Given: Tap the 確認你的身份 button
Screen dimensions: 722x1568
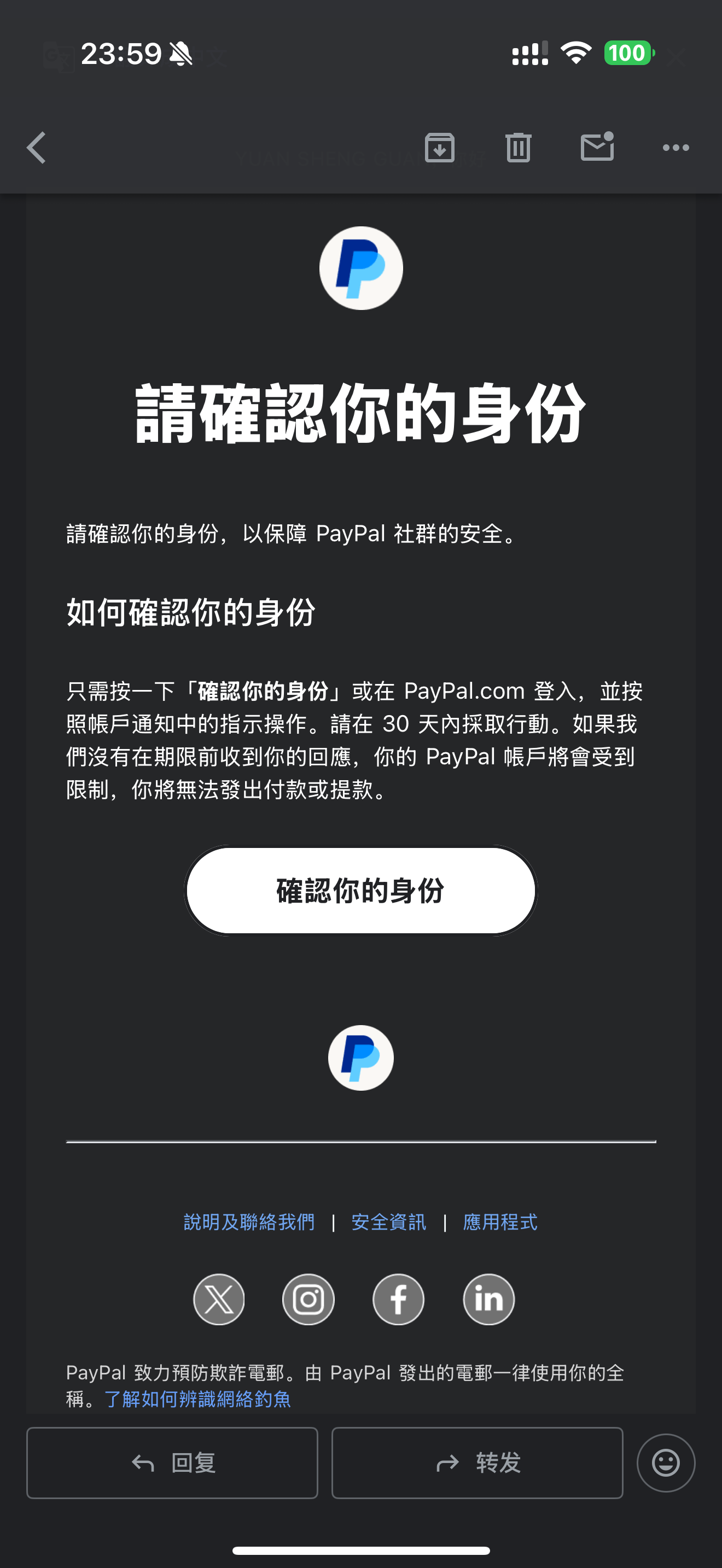Looking at the screenshot, I should (x=360, y=891).
